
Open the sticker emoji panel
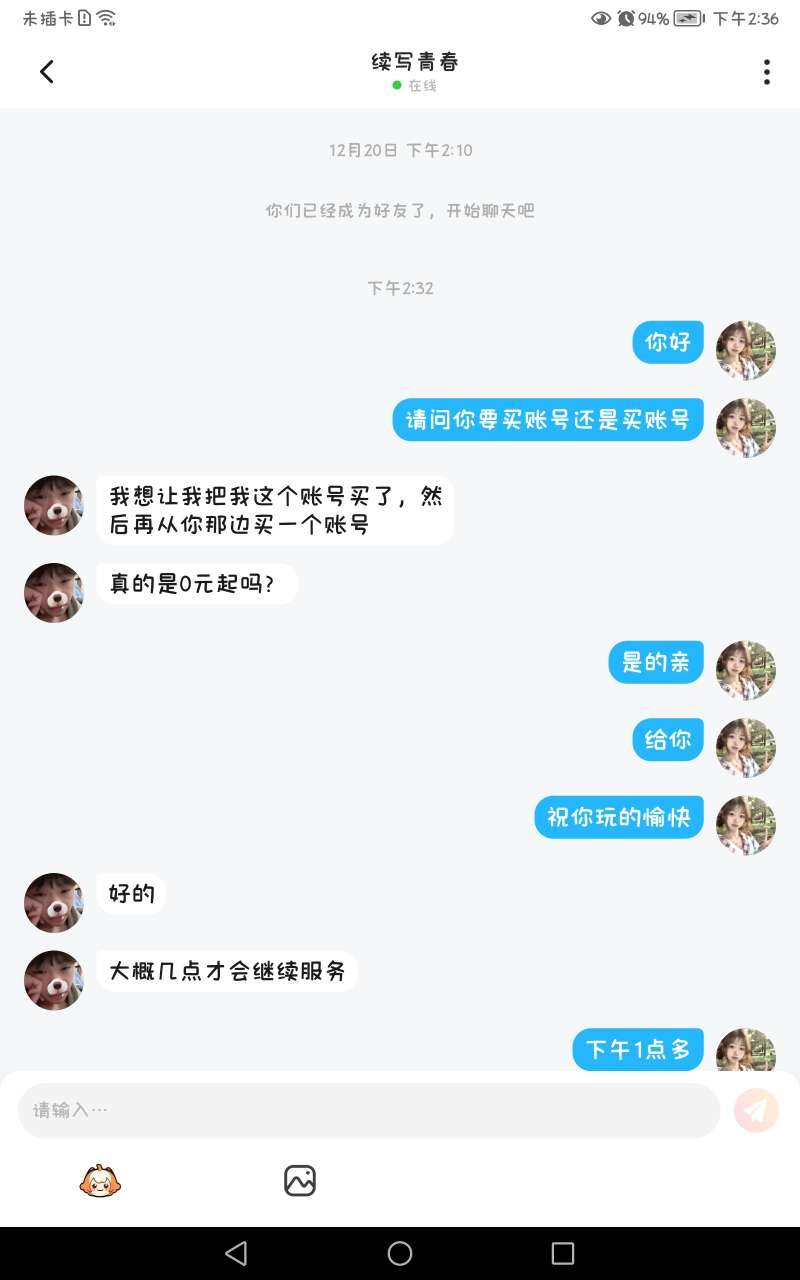pos(100,1181)
